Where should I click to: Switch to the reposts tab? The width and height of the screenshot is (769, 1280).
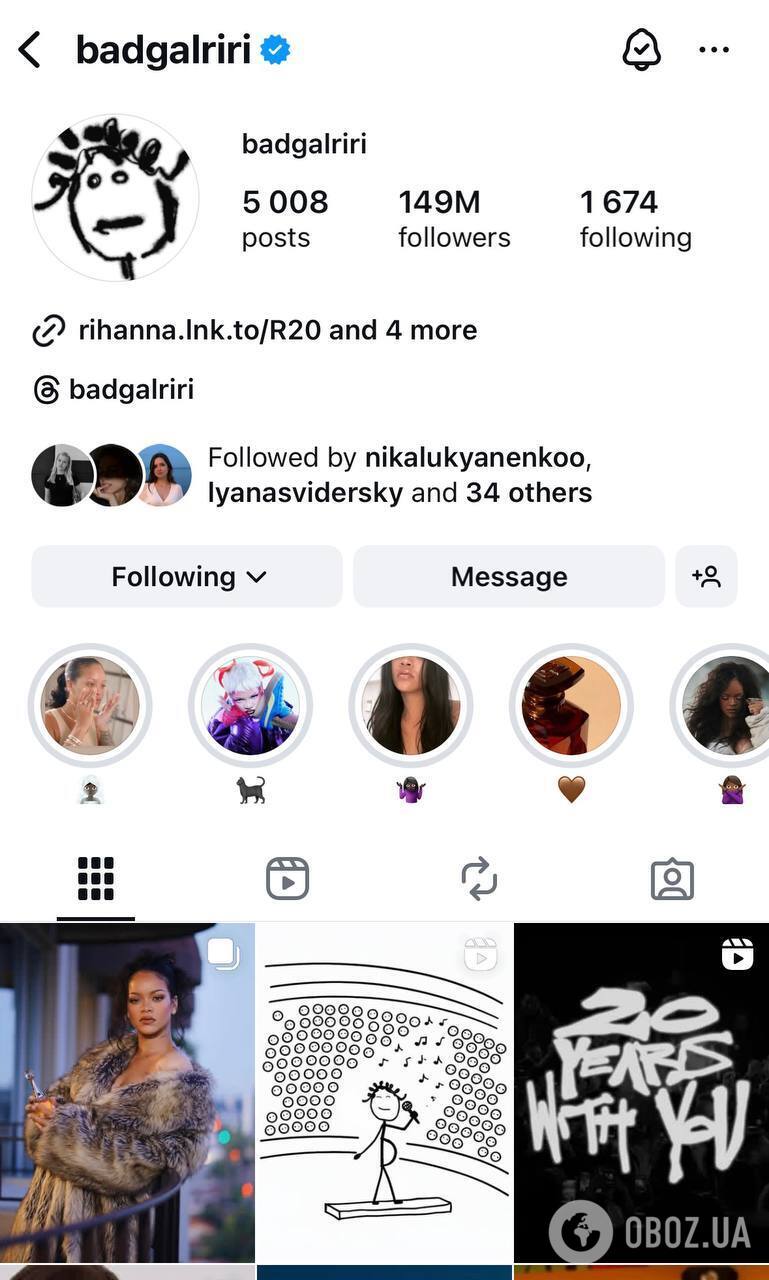[479, 879]
